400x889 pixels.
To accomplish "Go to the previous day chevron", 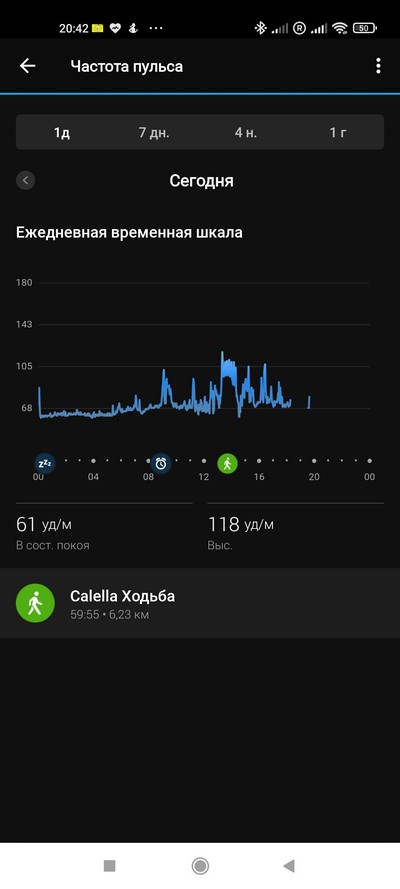I will 25,181.
